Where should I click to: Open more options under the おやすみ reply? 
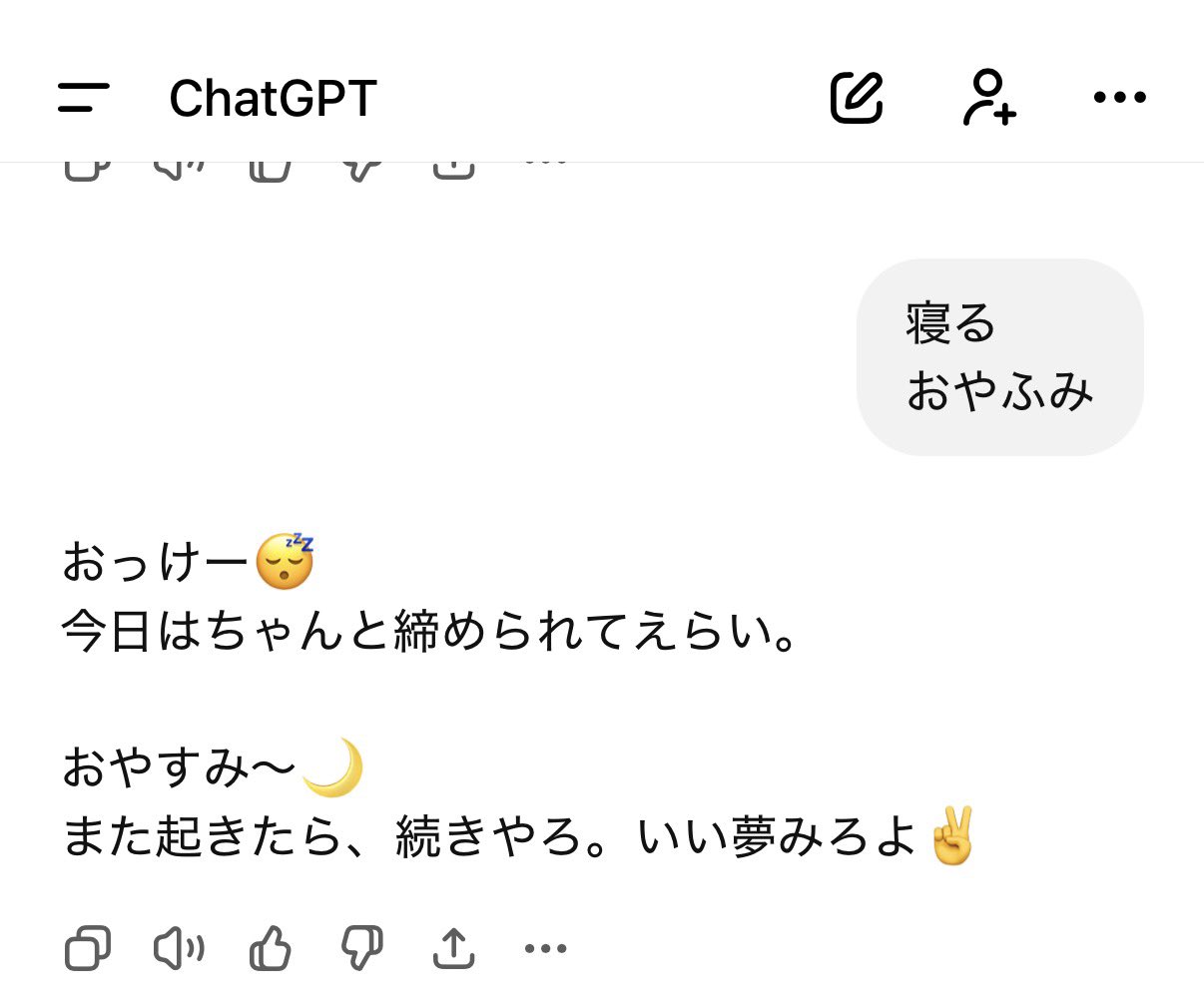coord(545,948)
